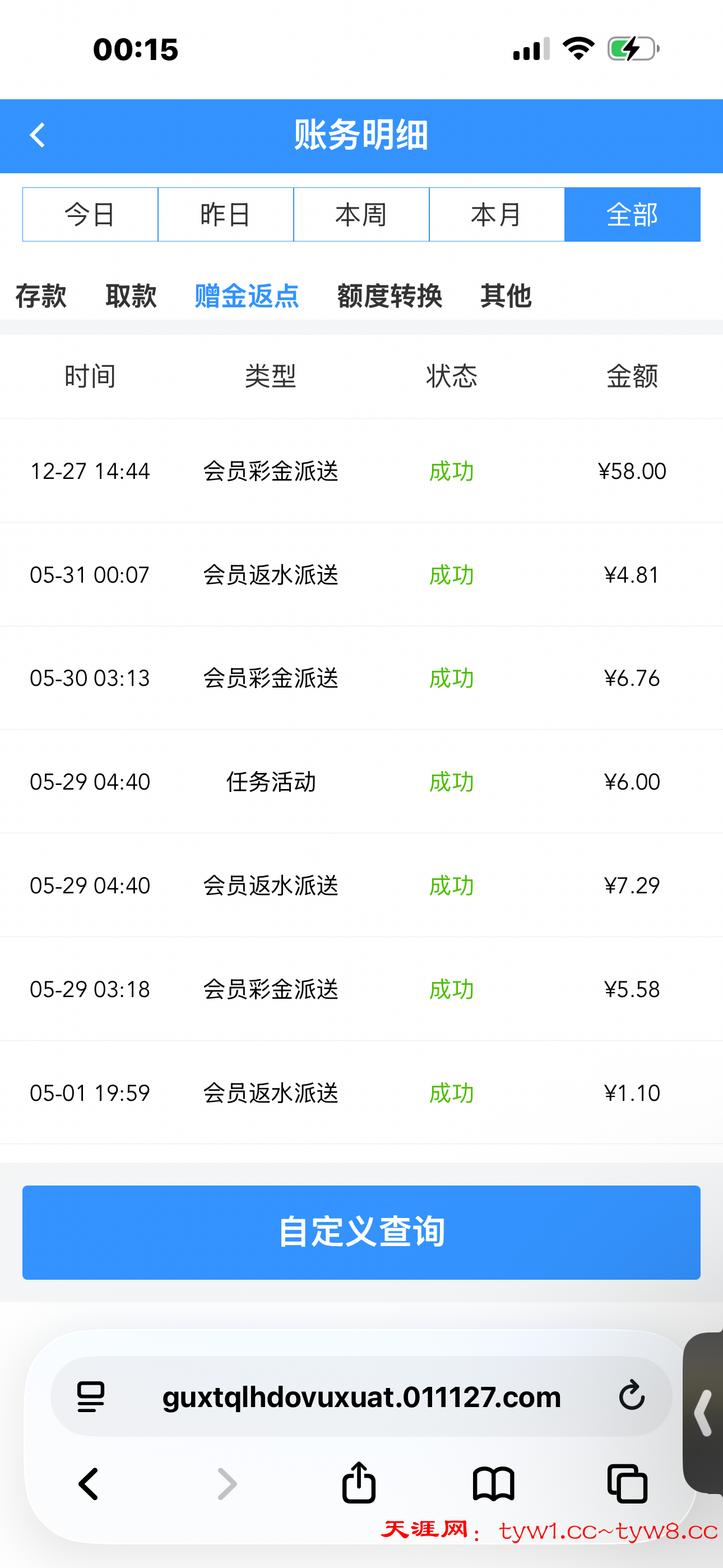This screenshot has height=1568, width=723.
Task: Select the 全部 date filter
Action: [x=632, y=215]
